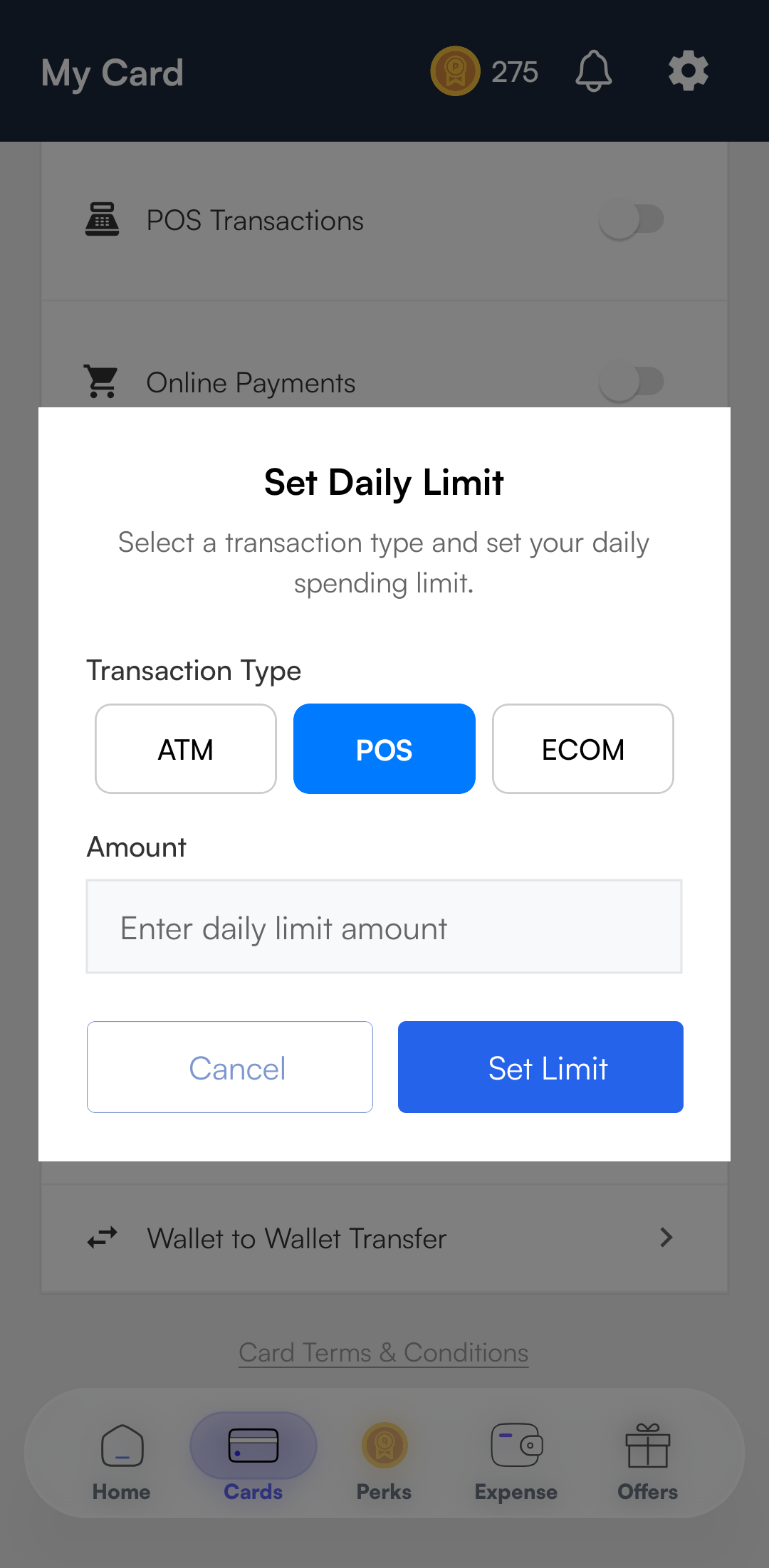
Task: Select ATM transaction type
Action: pyautogui.click(x=185, y=749)
